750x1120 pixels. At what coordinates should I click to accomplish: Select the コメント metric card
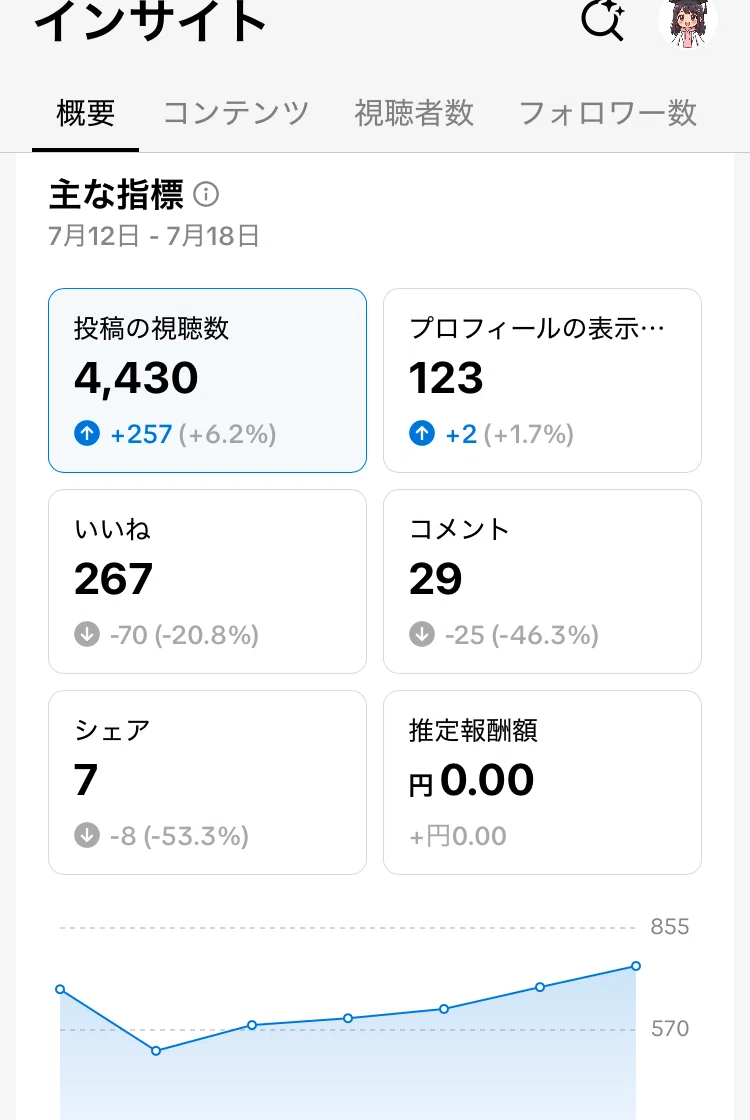click(542, 581)
